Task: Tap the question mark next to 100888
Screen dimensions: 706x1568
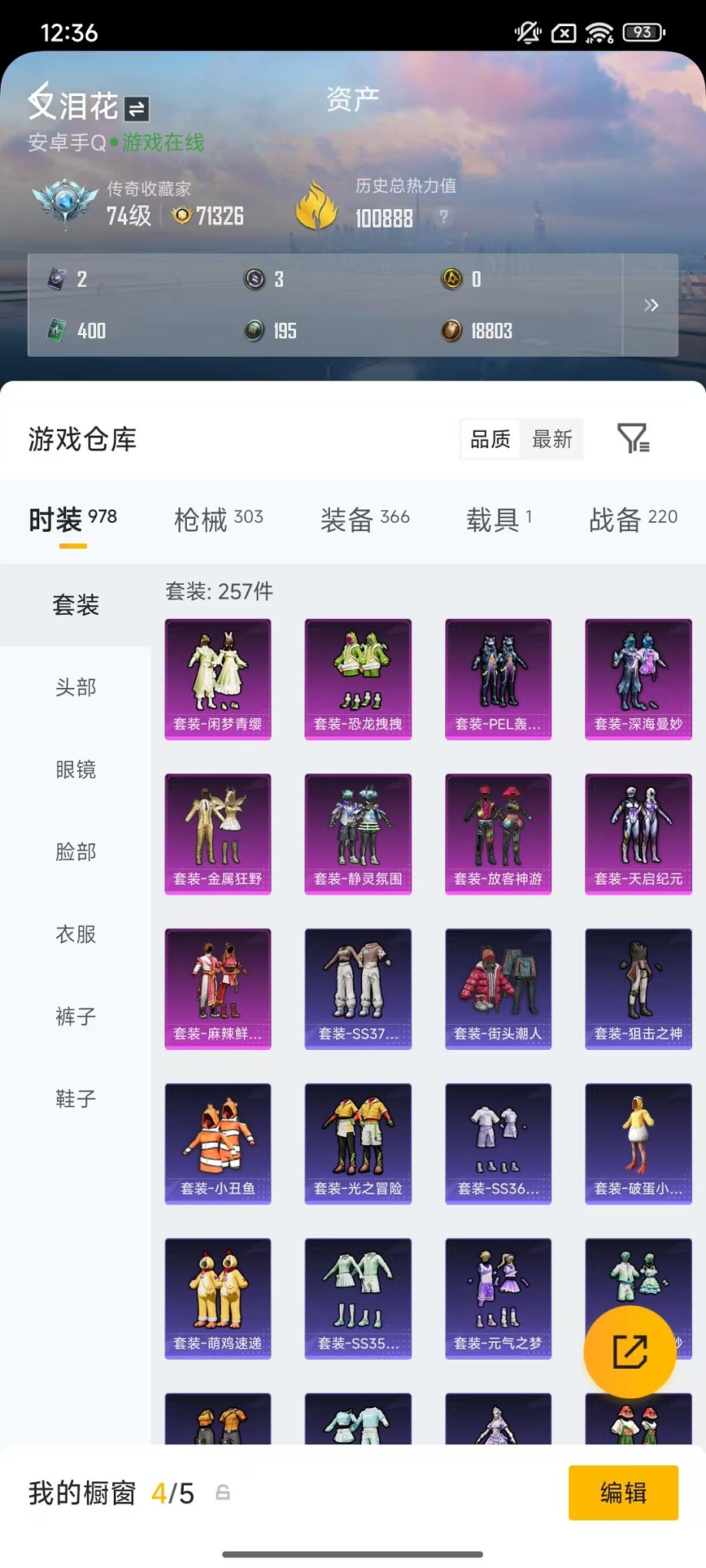Action: click(445, 218)
